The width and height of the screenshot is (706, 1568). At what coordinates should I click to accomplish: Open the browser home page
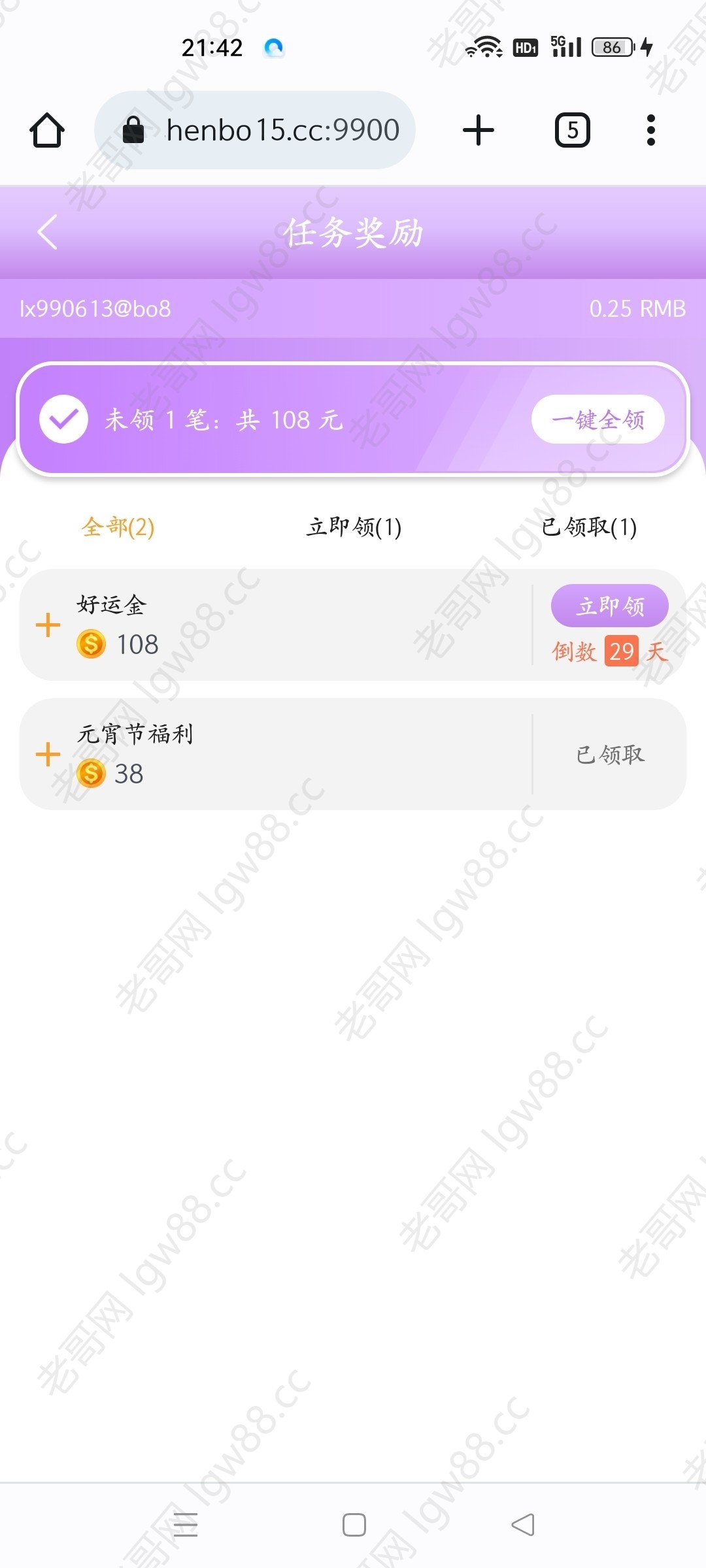point(47,130)
